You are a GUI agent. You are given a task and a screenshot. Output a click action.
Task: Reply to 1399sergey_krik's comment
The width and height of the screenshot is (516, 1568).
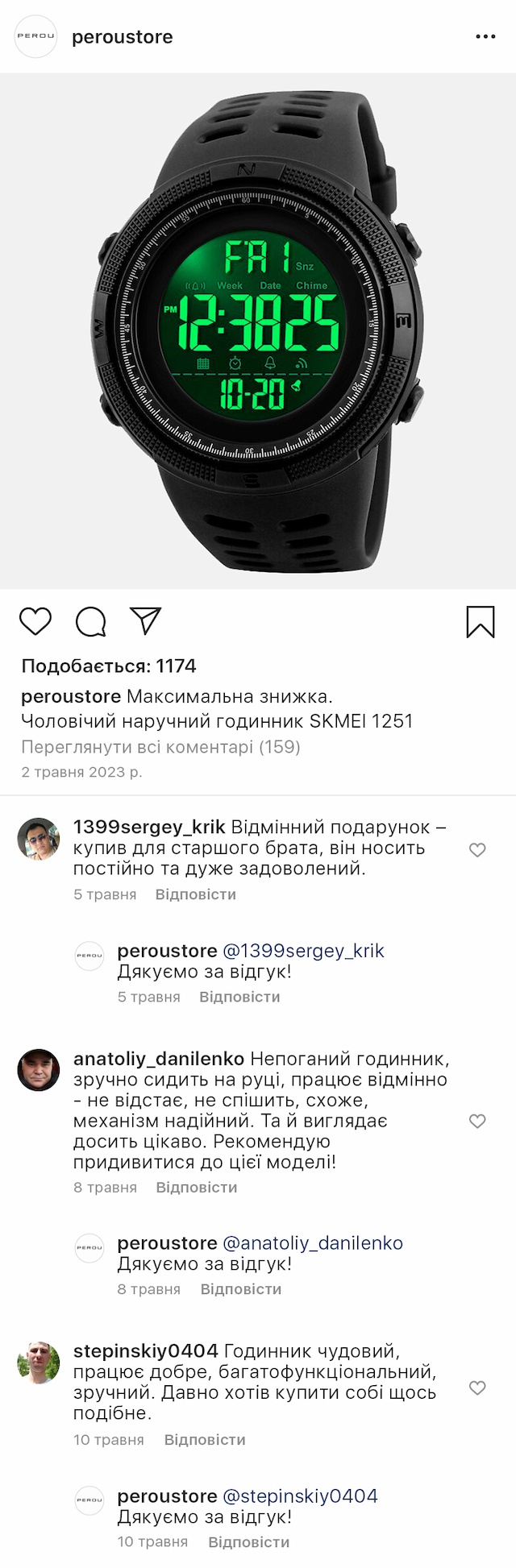click(195, 894)
